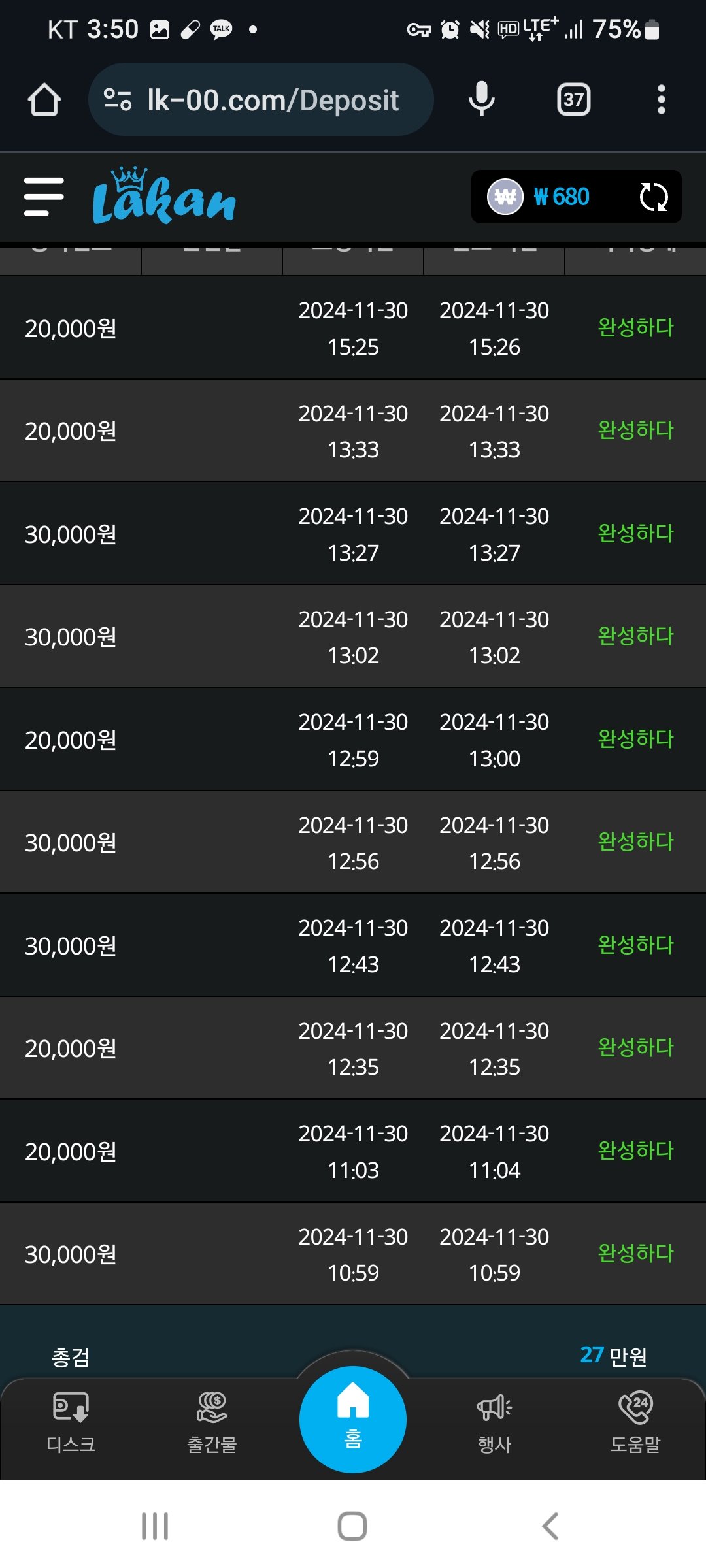
Task: Switch to the 디스크 tab
Action: (71, 1419)
